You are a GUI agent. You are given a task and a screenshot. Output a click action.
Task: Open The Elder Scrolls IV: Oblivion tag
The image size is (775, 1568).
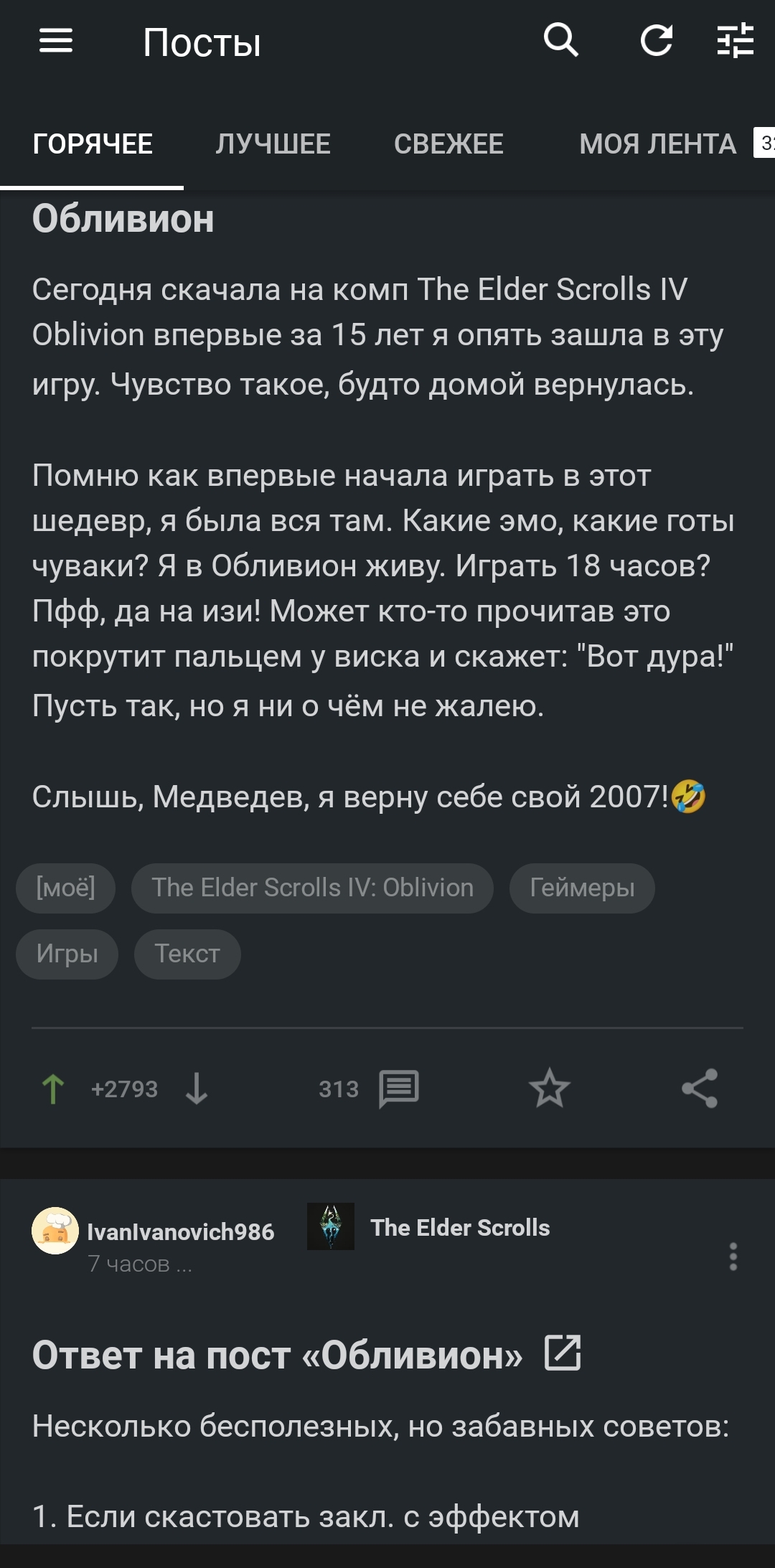[312, 888]
